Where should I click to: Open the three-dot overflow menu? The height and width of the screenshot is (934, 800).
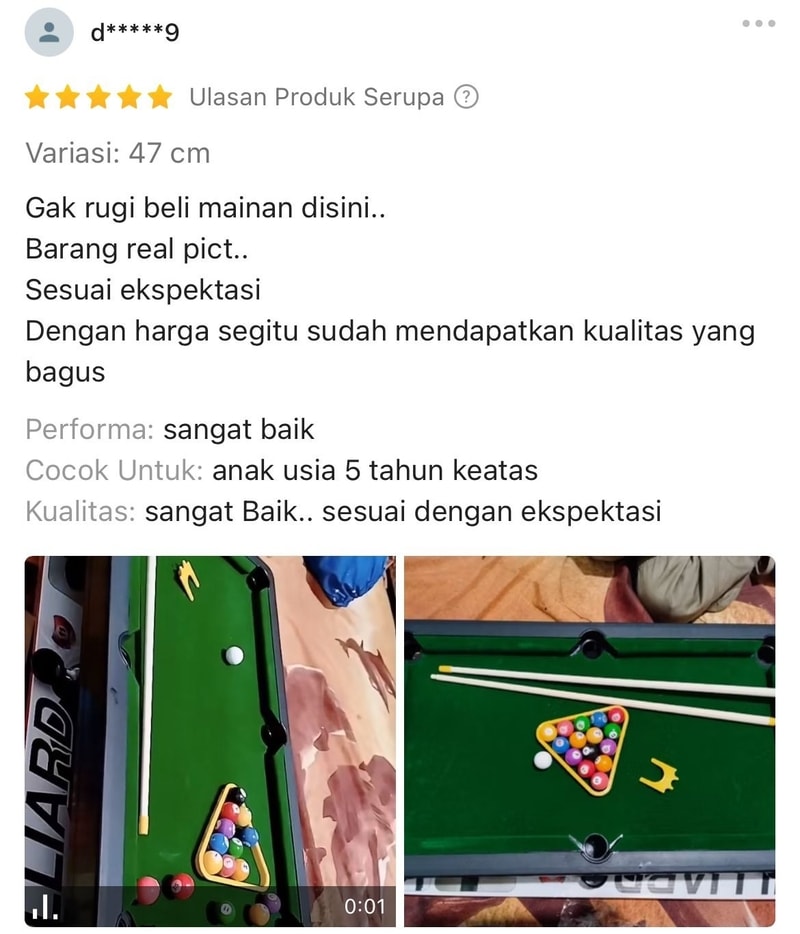click(758, 24)
